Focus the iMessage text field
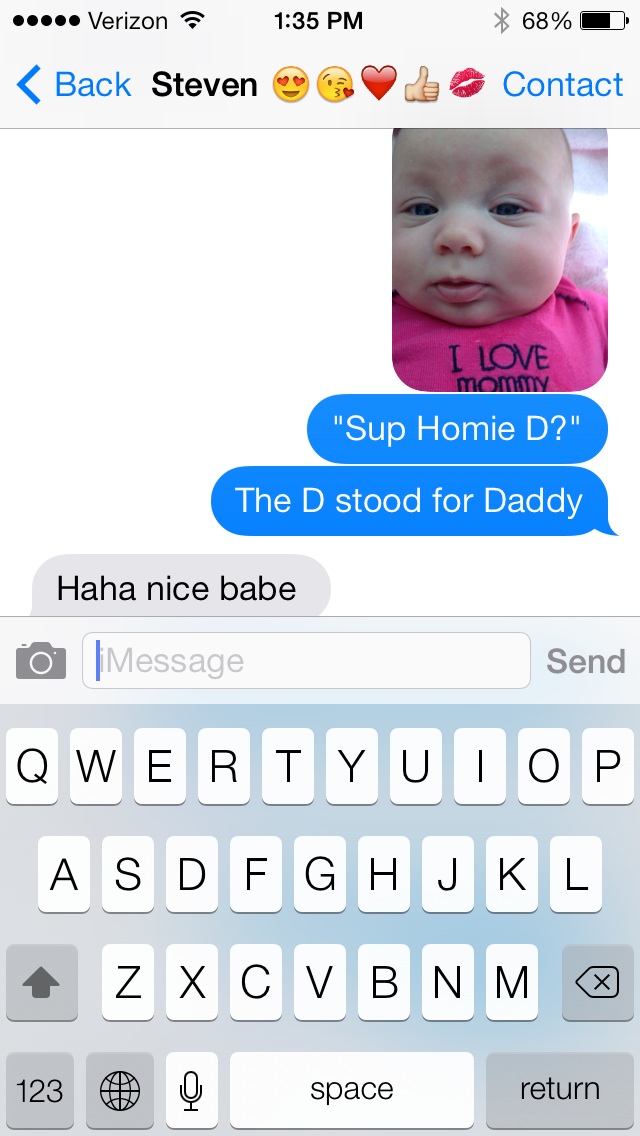Viewport: 640px width, 1136px height. pos(306,661)
